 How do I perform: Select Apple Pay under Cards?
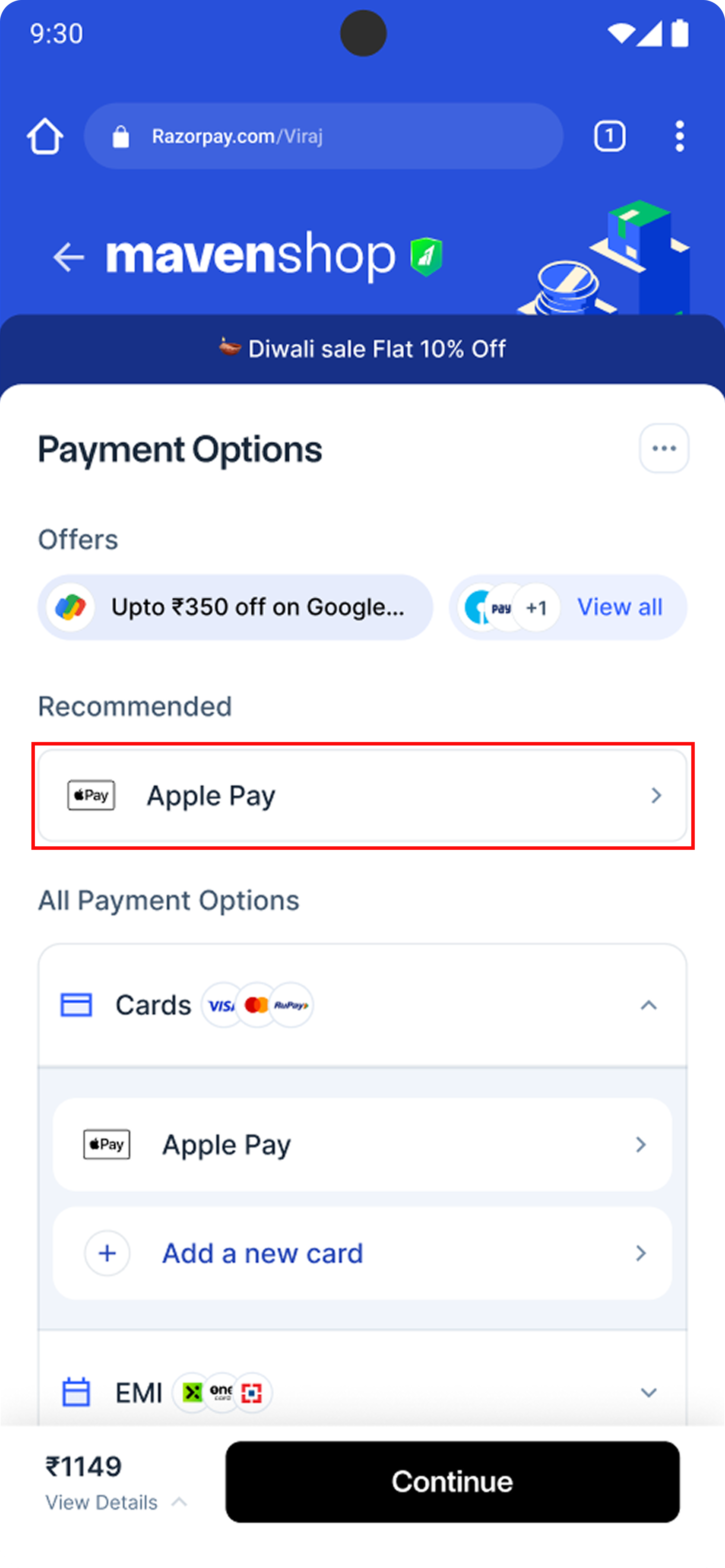click(x=362, y=1144)
